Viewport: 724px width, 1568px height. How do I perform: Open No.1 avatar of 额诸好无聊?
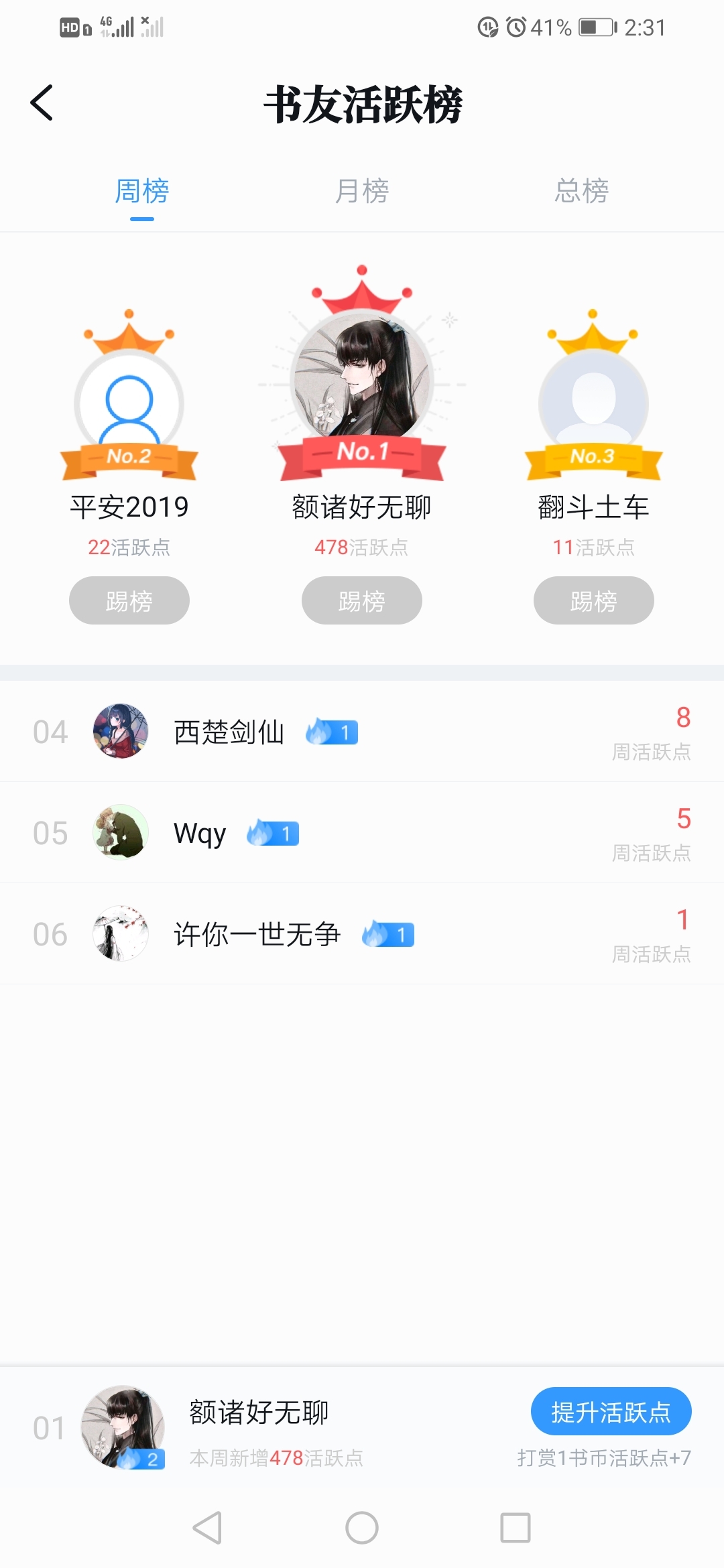click(362, 379)
